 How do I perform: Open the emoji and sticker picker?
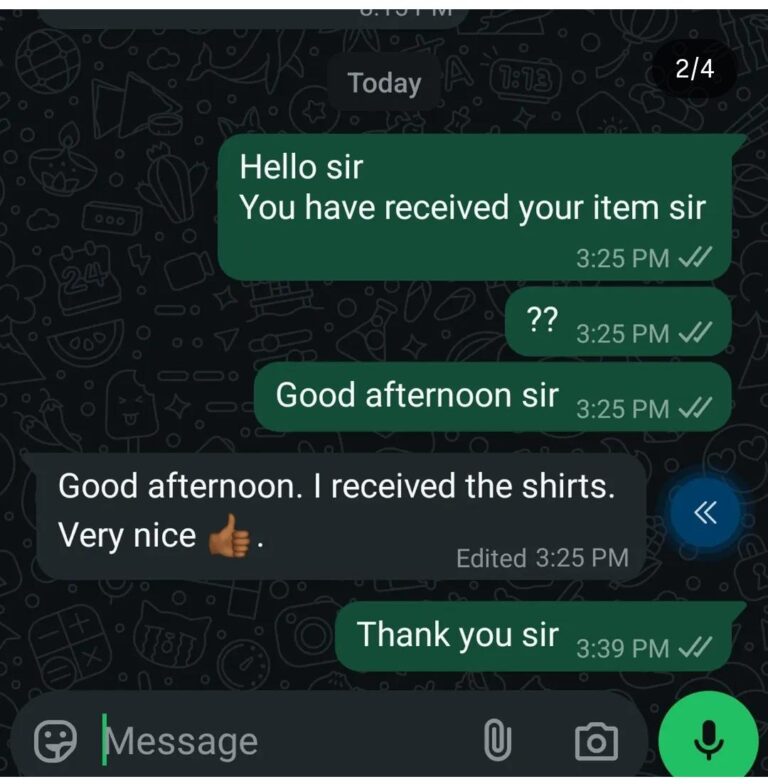tap(56, 741)
